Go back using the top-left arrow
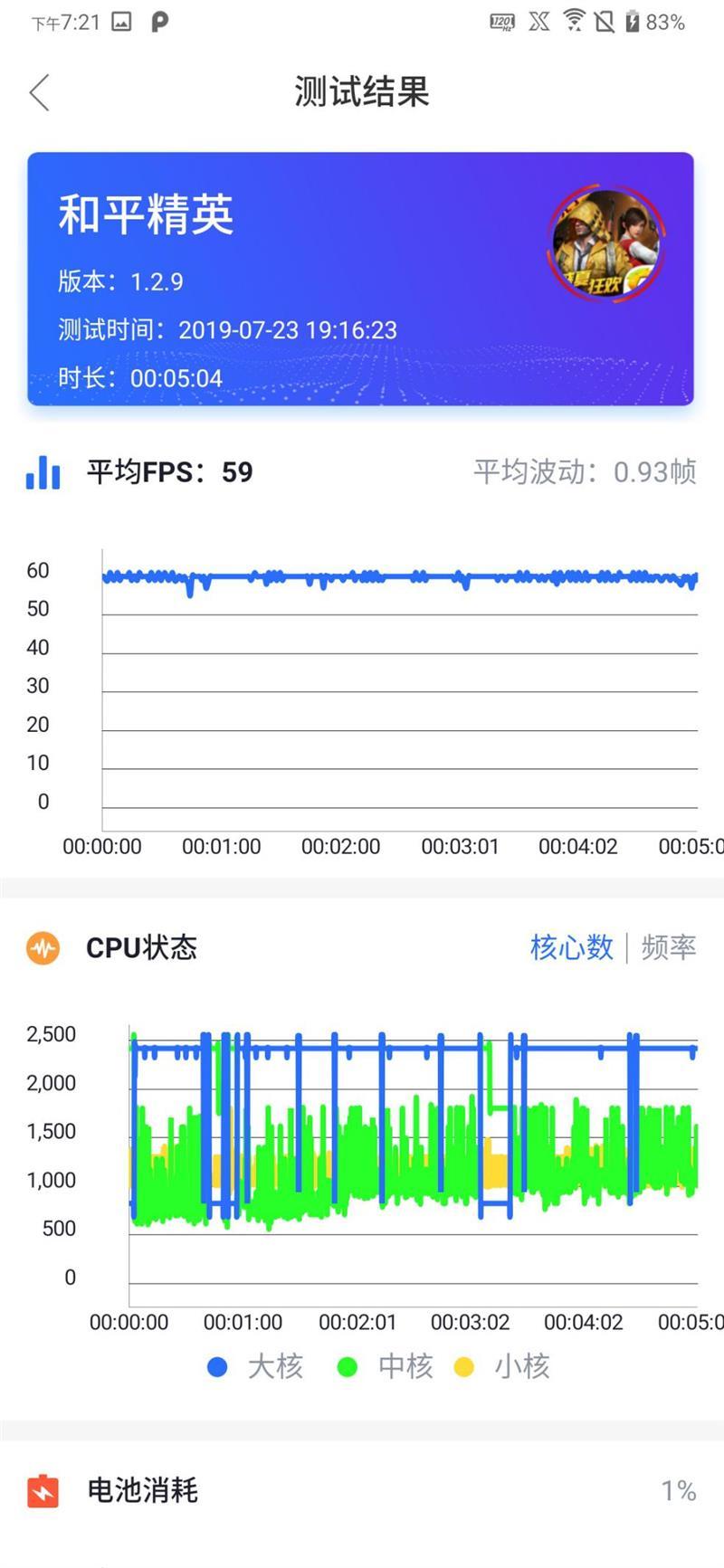 [x=39, y=92]
